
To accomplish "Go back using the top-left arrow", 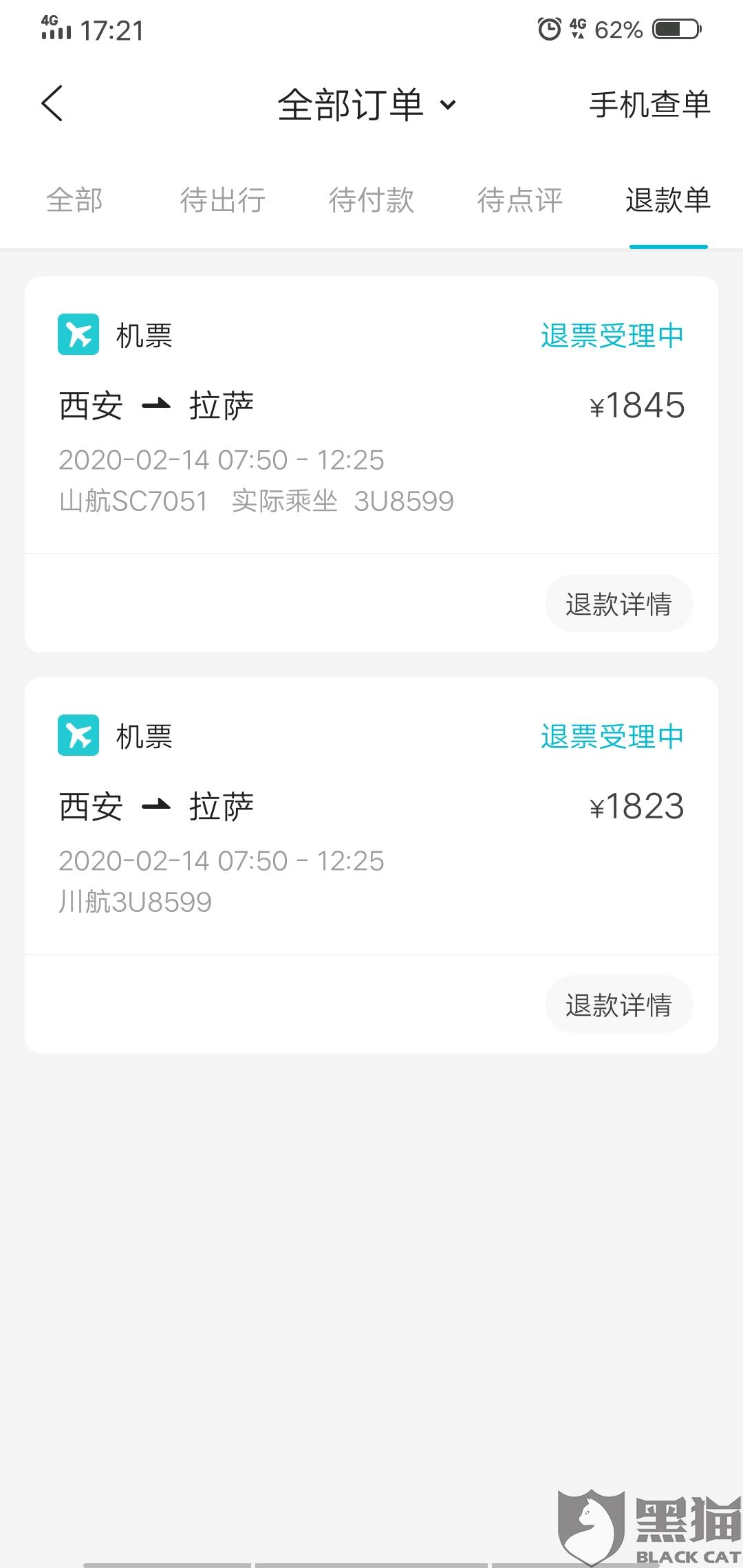I will pyautogui.click(x=52, y=104).
